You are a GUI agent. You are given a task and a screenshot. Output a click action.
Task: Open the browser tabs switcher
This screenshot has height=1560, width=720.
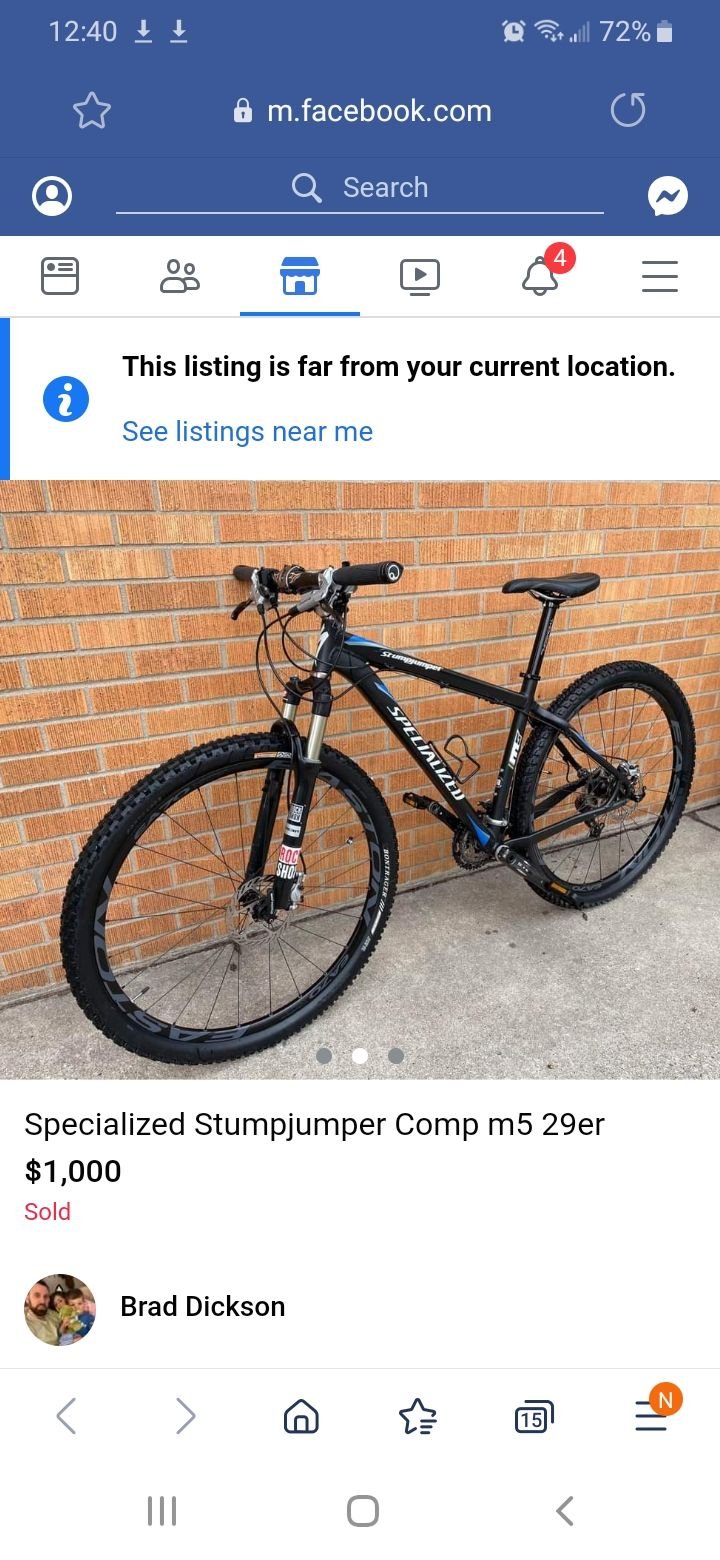tap(533, 1416)
